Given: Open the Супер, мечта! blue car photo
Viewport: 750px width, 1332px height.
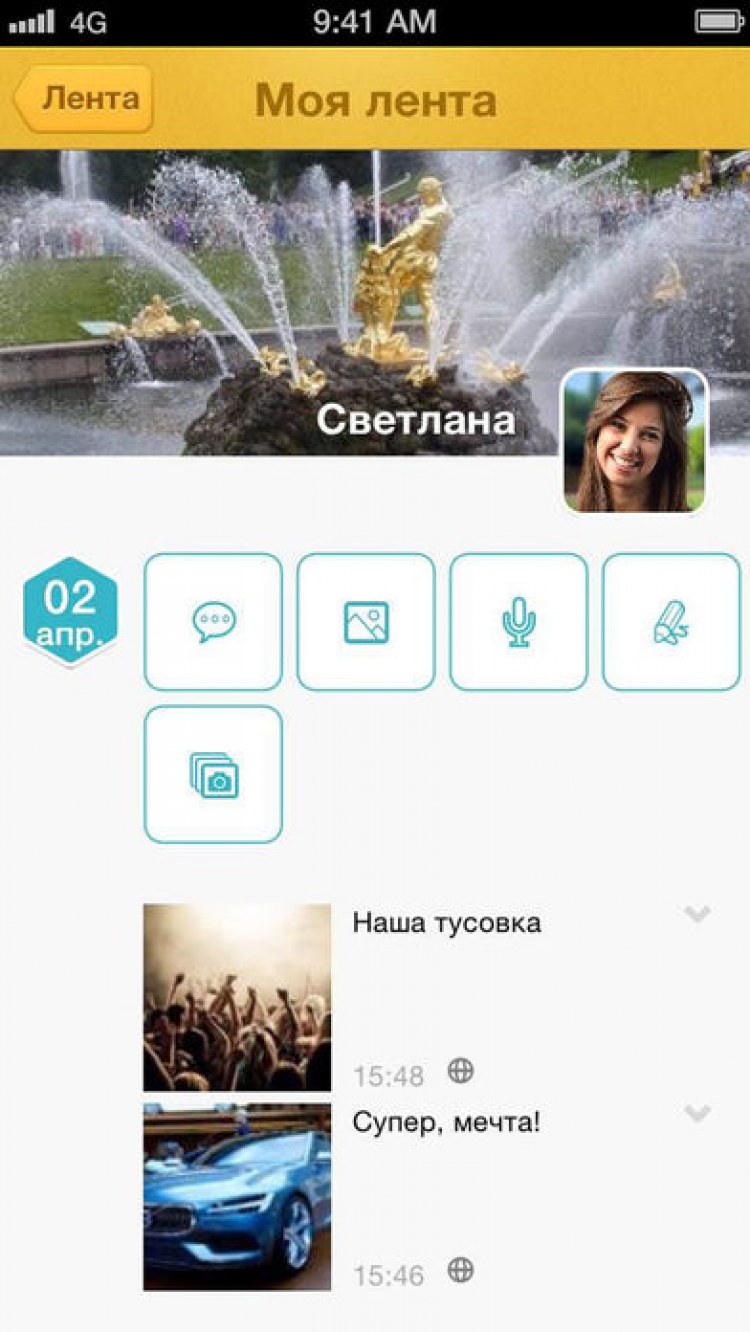Looking at the screenshot, I should [x=237, y=1197].
